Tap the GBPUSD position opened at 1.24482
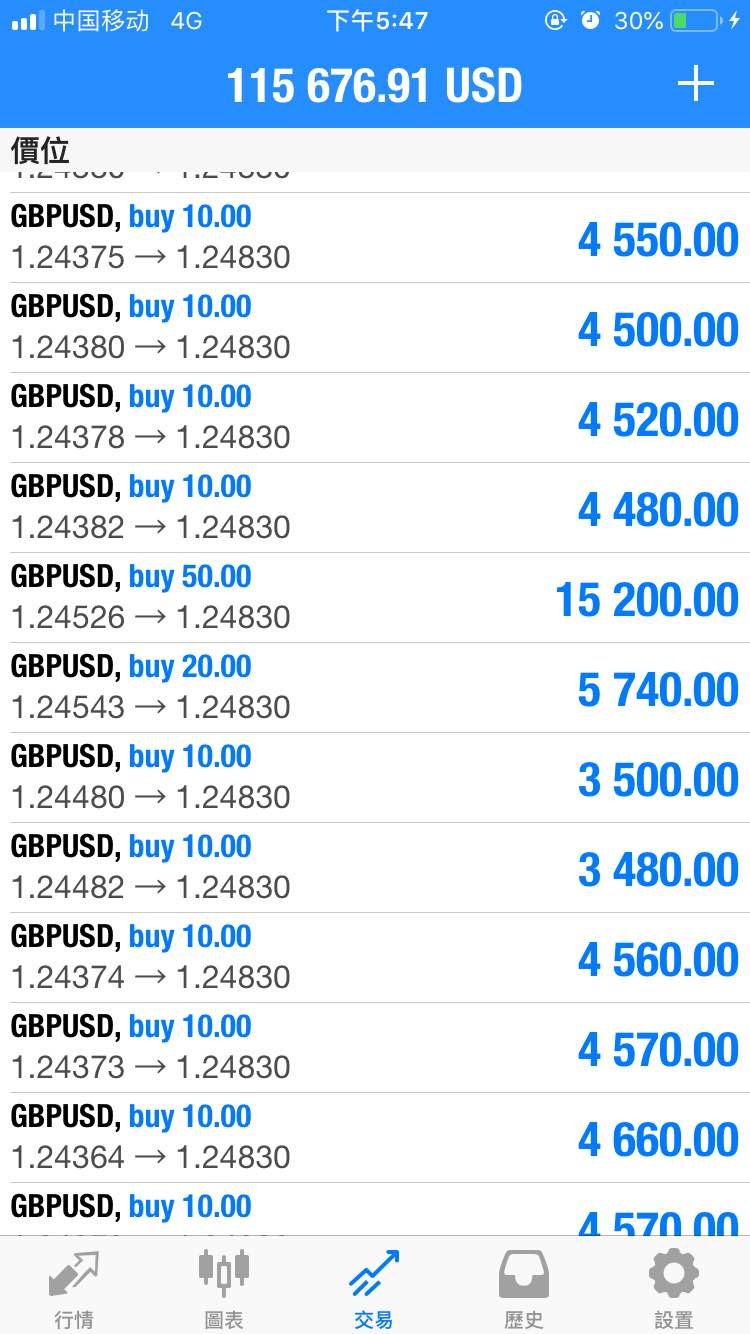Image resolution: width=750 pixels, height=1334 pixels. click(x=375, y=868)
